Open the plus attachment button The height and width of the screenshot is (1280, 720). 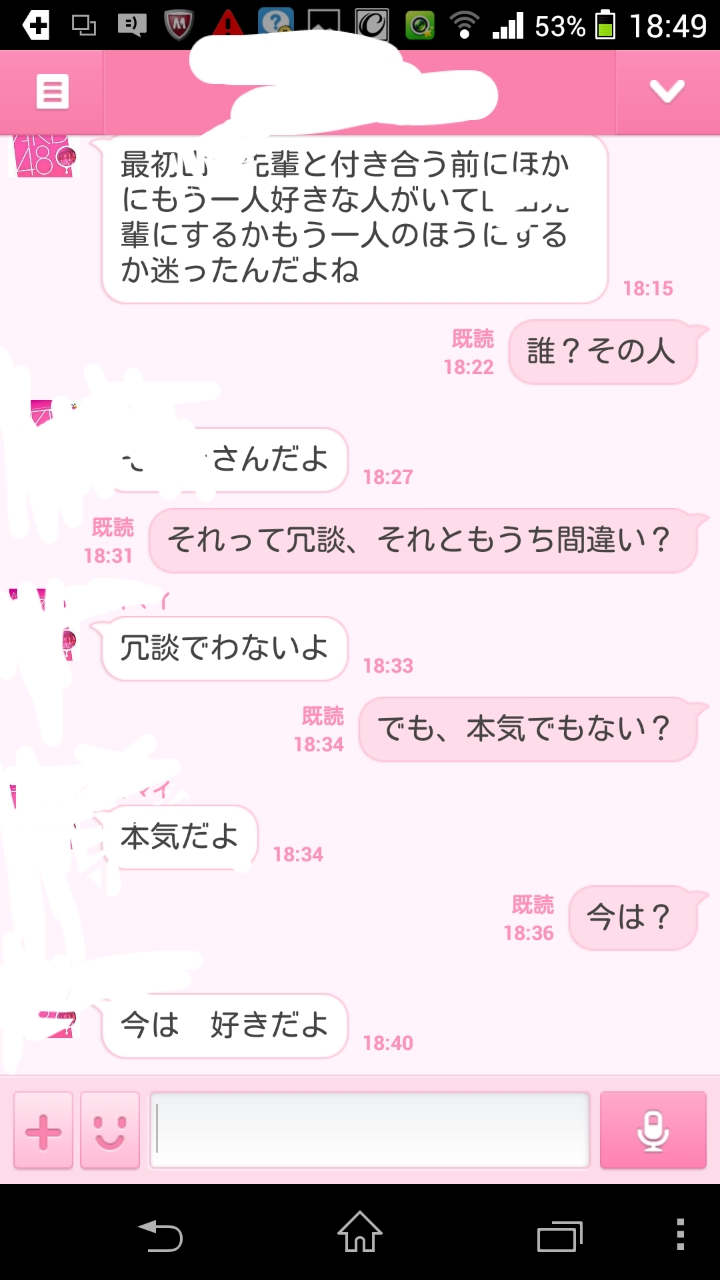pos(43,1131)
